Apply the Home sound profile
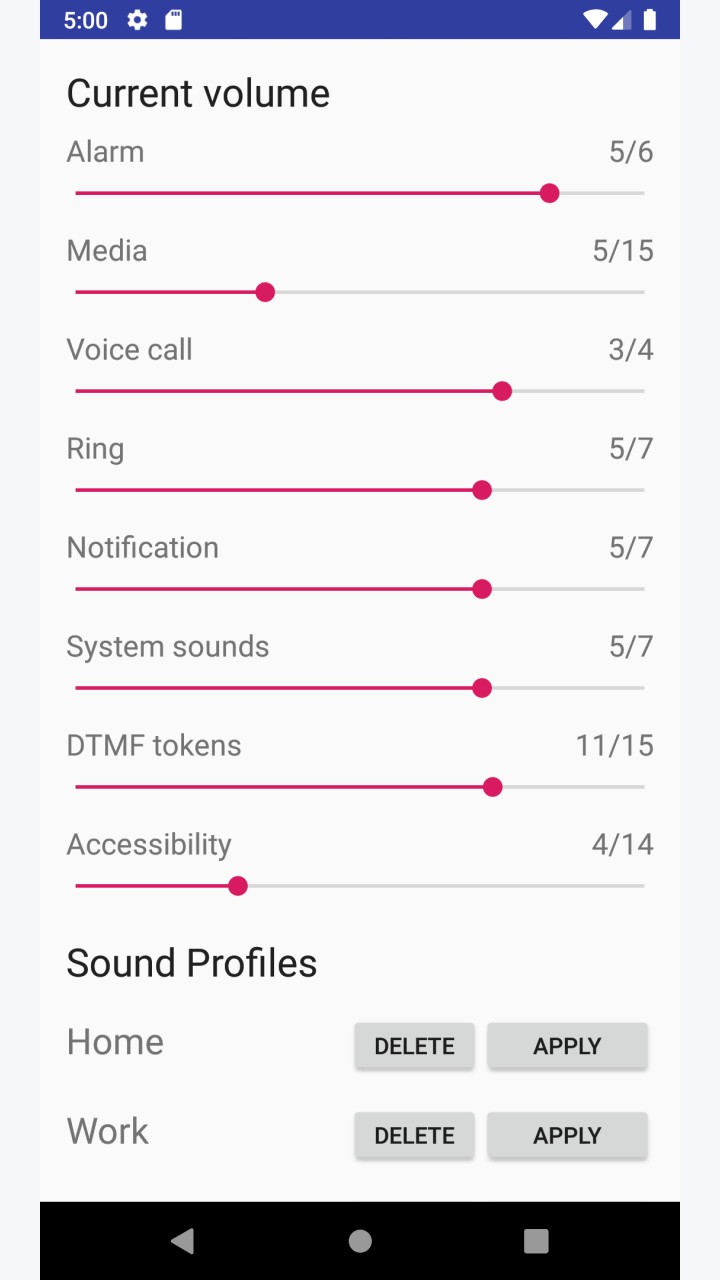 (567, 1046)
